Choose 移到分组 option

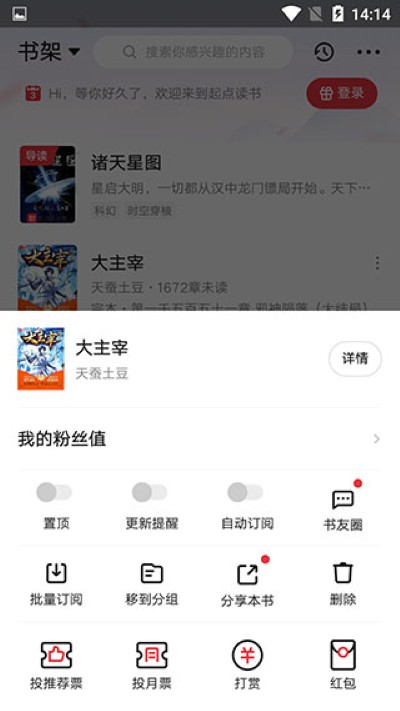[151, 573]
